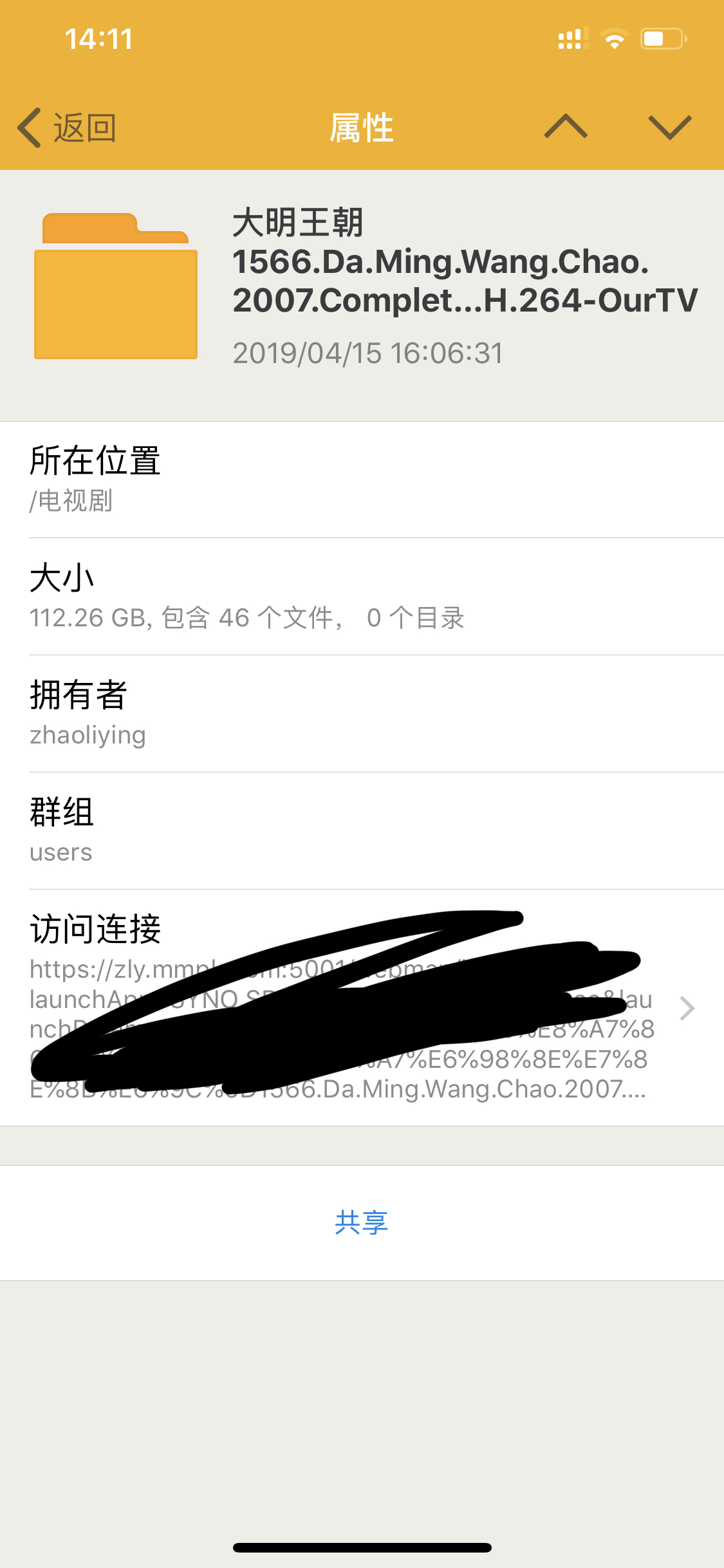Tap the owner name zhaoliying

[x=87, y=734]
